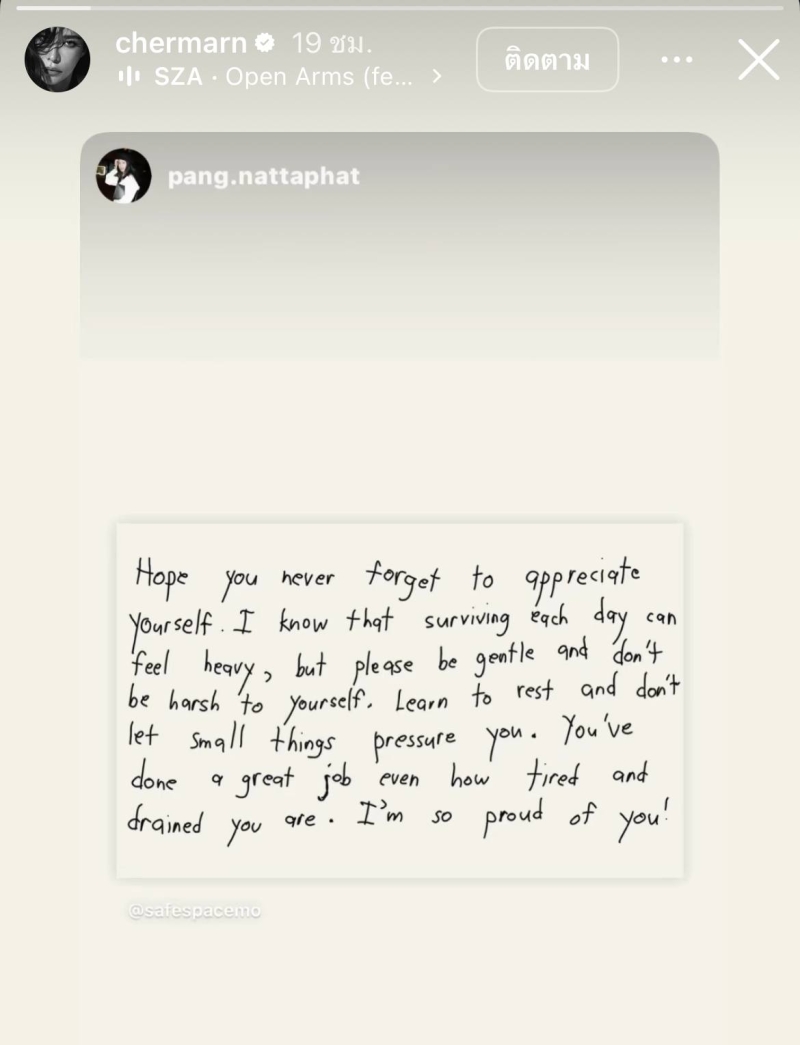
Task: View pang.nattaphat's profile avatar
Action: point(124,177)
